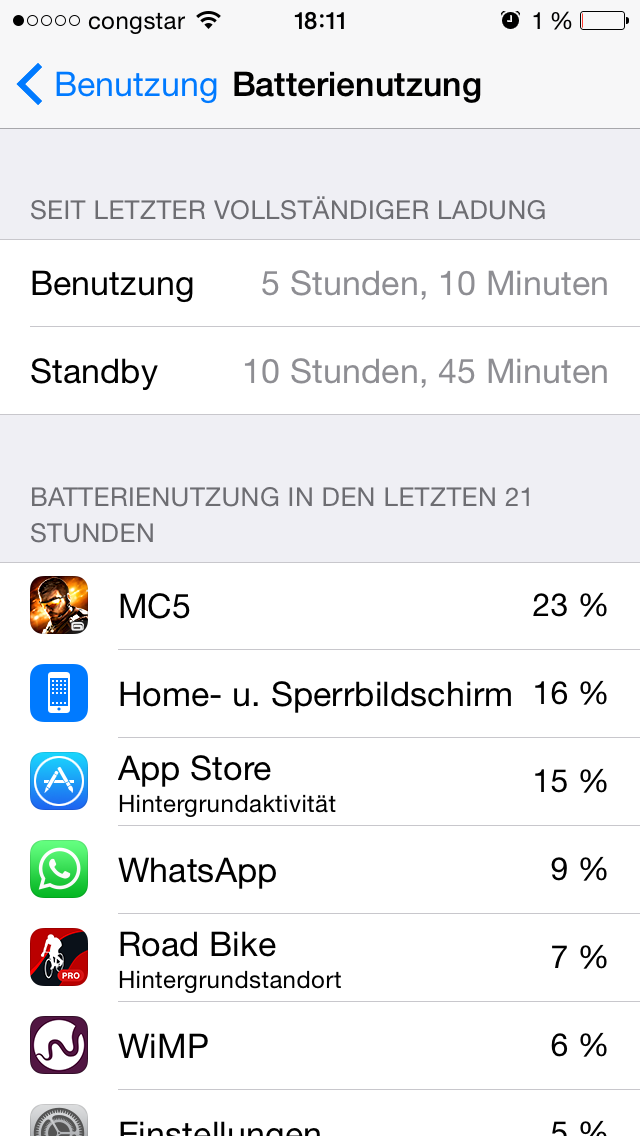Go back to the Benutzung screen
Viewport: 640px width, 1136px height.
click(117, 85)
